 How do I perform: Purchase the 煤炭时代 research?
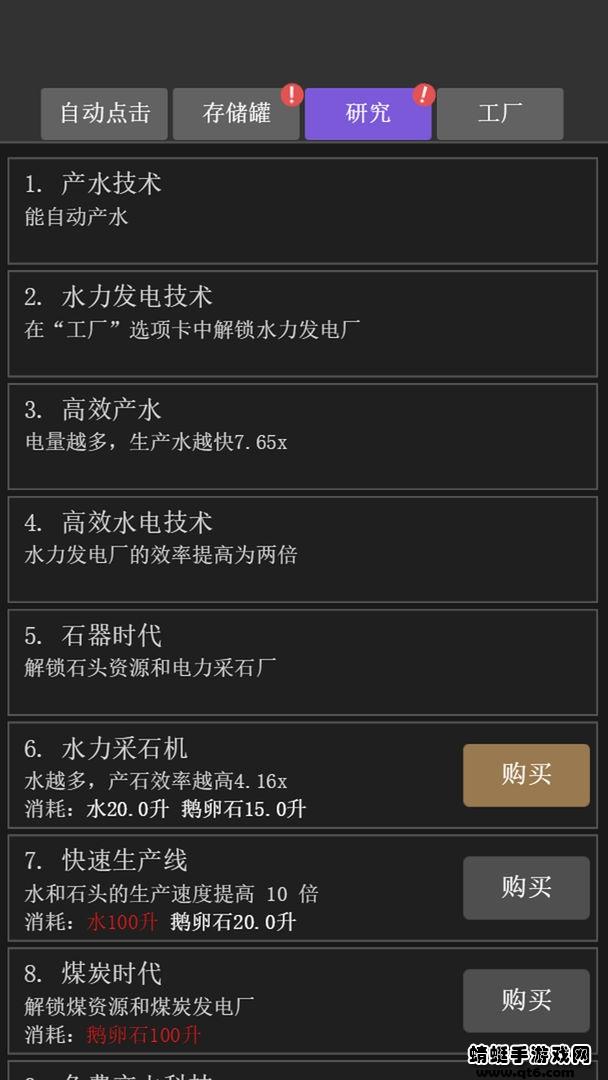click(x=526, y=999)
